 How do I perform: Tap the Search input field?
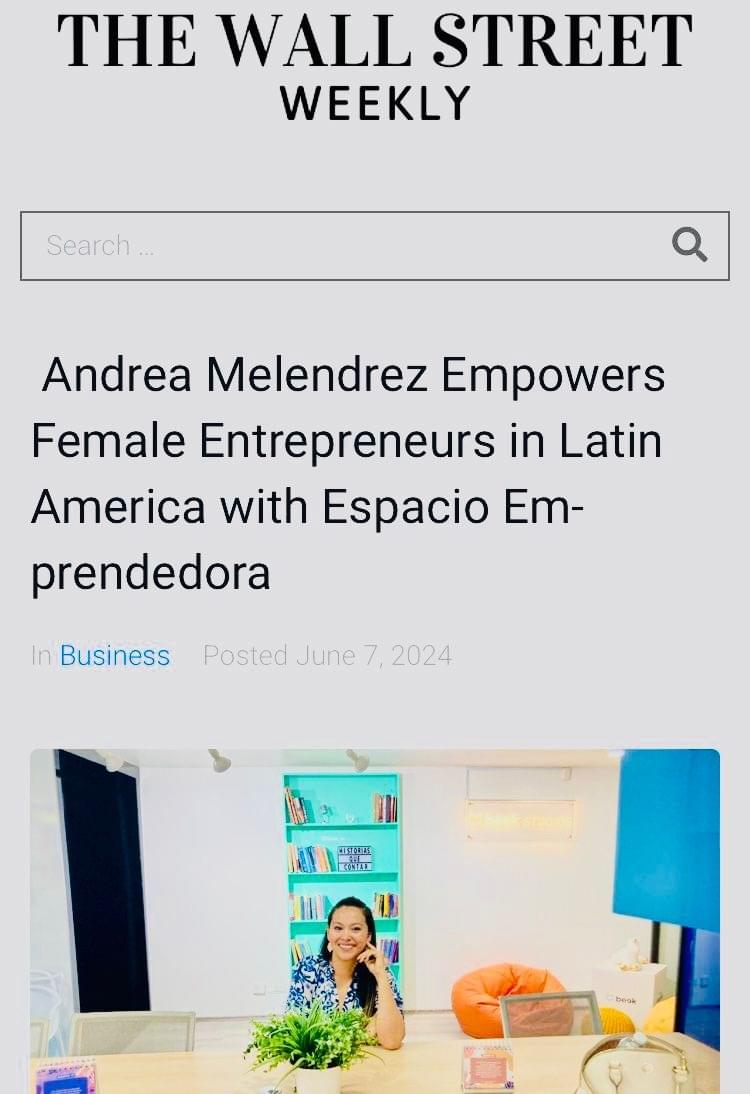[x=340, y=245]
